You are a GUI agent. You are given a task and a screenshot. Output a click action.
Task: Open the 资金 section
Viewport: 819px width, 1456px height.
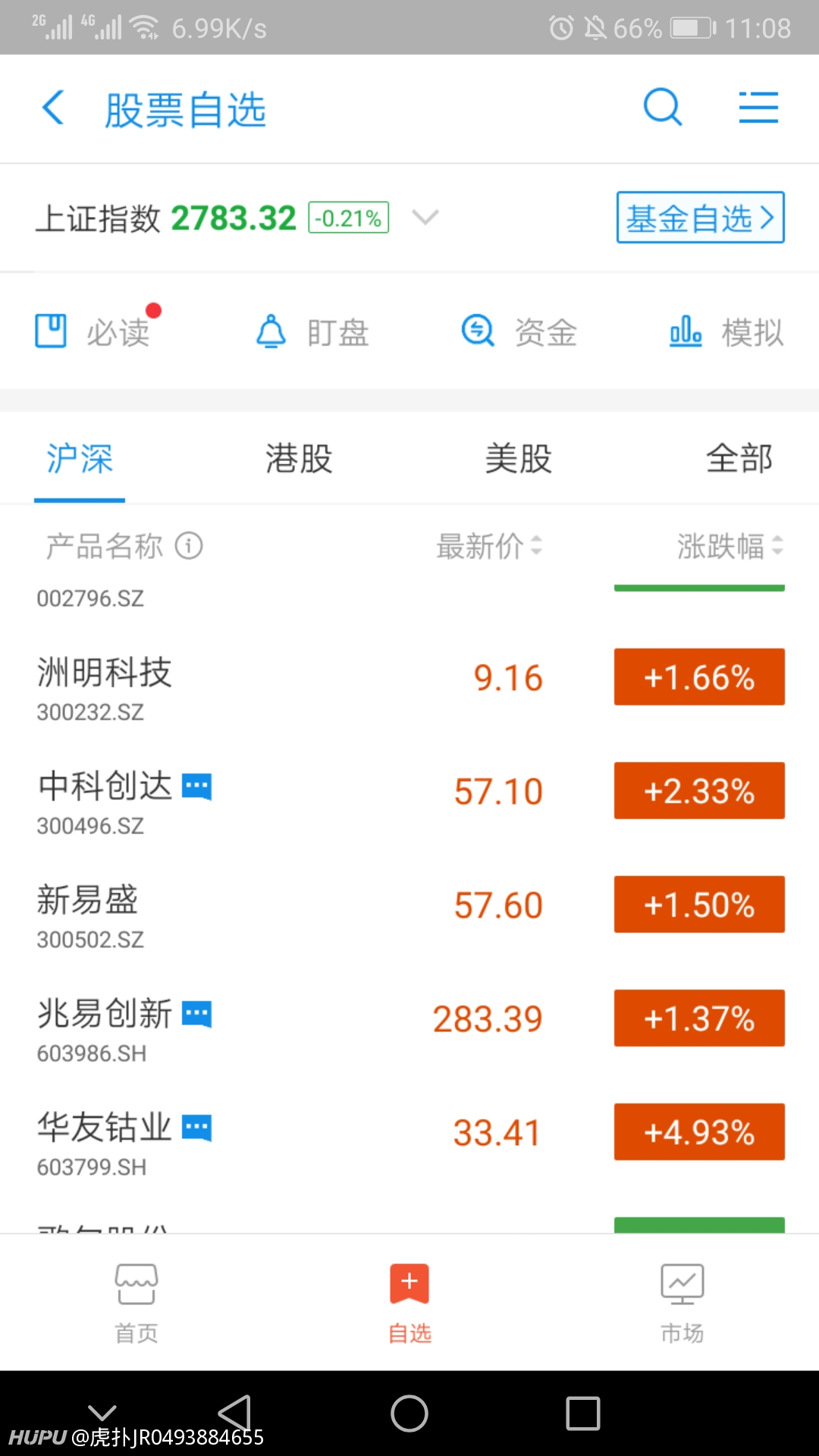pyautogui.click(x=519, y=332)
